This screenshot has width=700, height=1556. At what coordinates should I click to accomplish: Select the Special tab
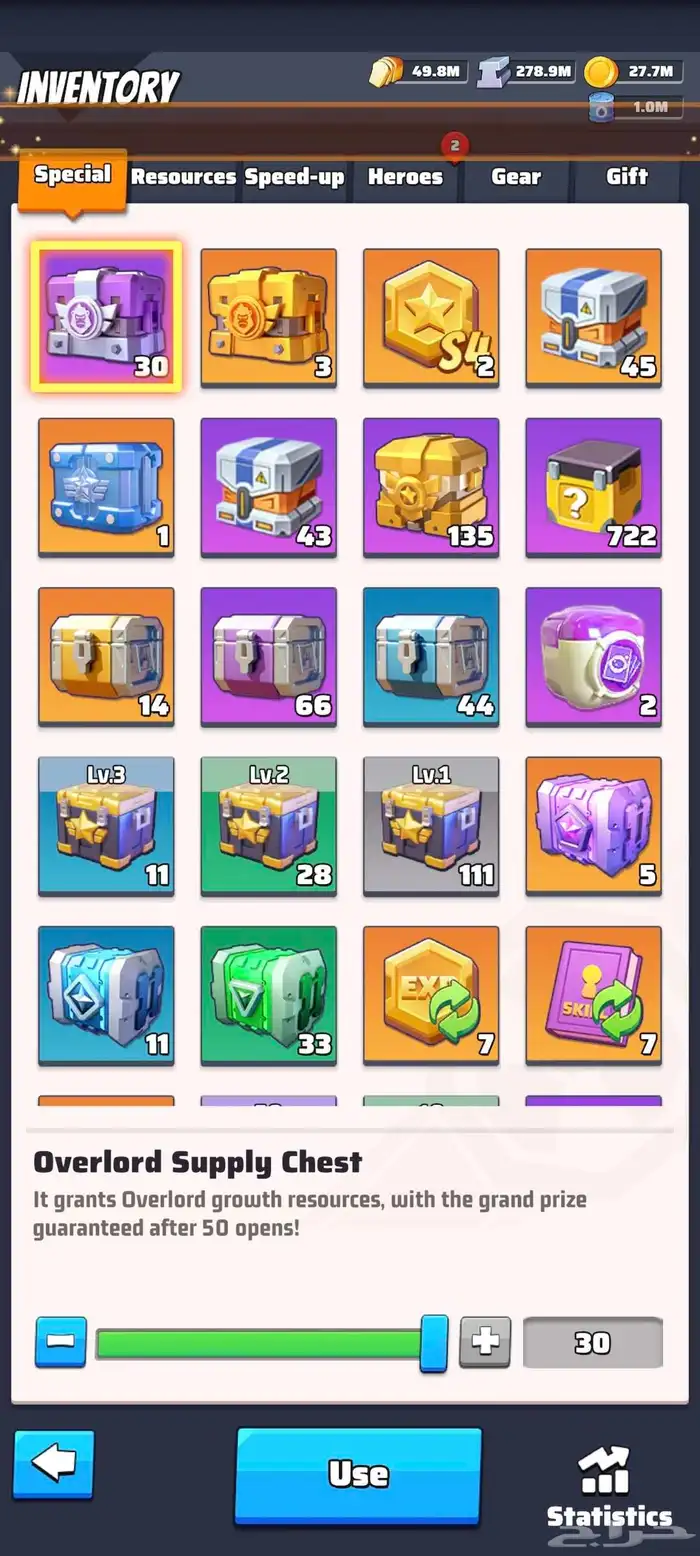point(72,178)
